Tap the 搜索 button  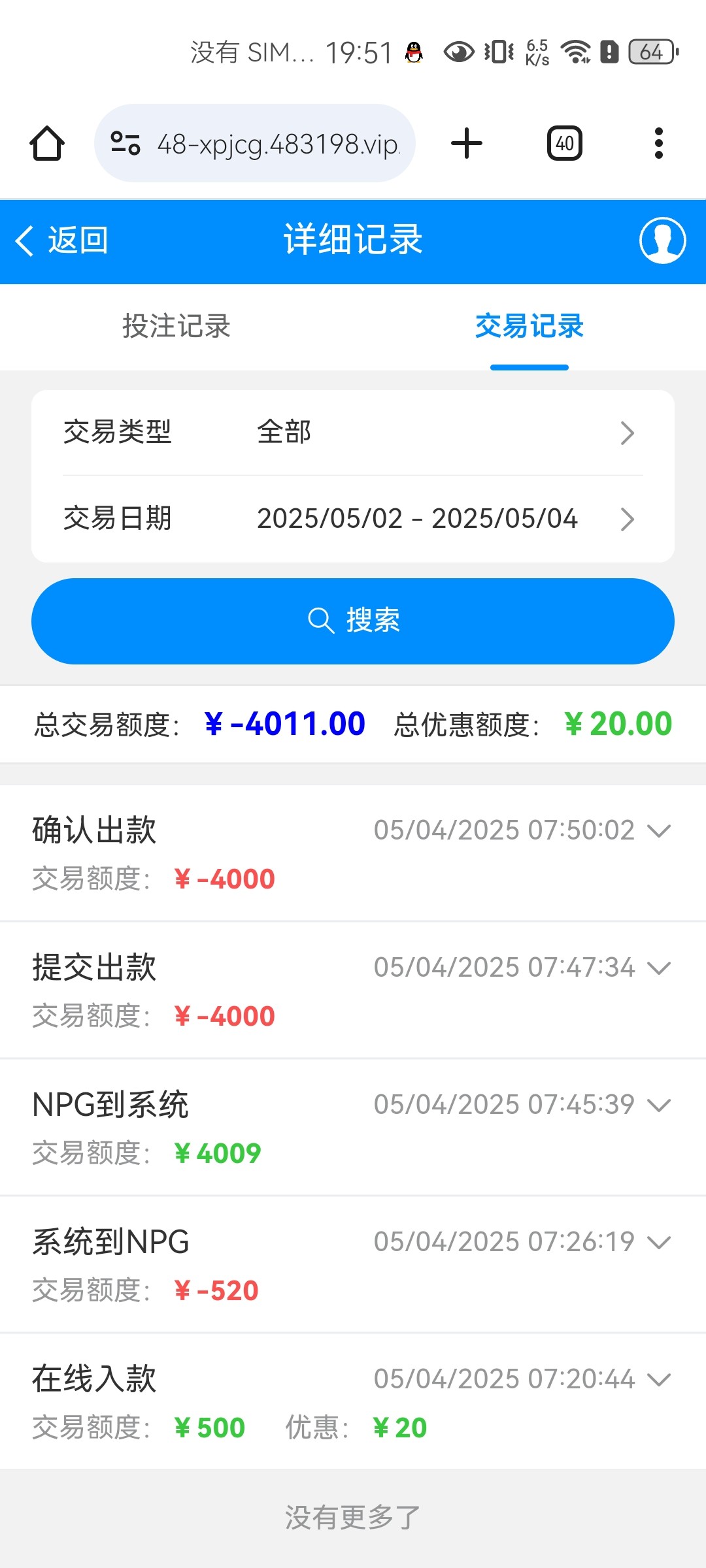pyautogui.click(x=353, y=621)
